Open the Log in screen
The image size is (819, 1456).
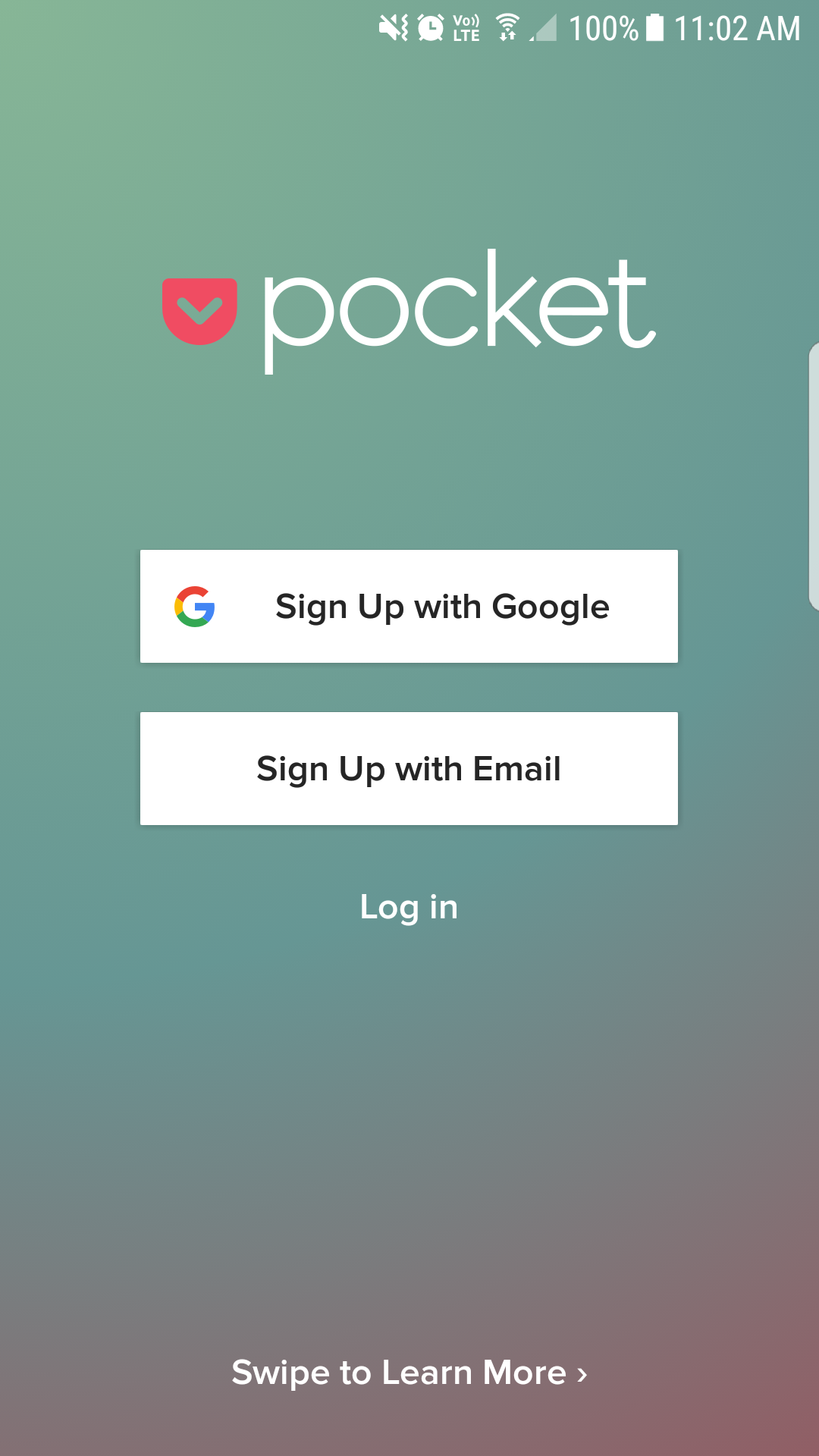(409, 905)
